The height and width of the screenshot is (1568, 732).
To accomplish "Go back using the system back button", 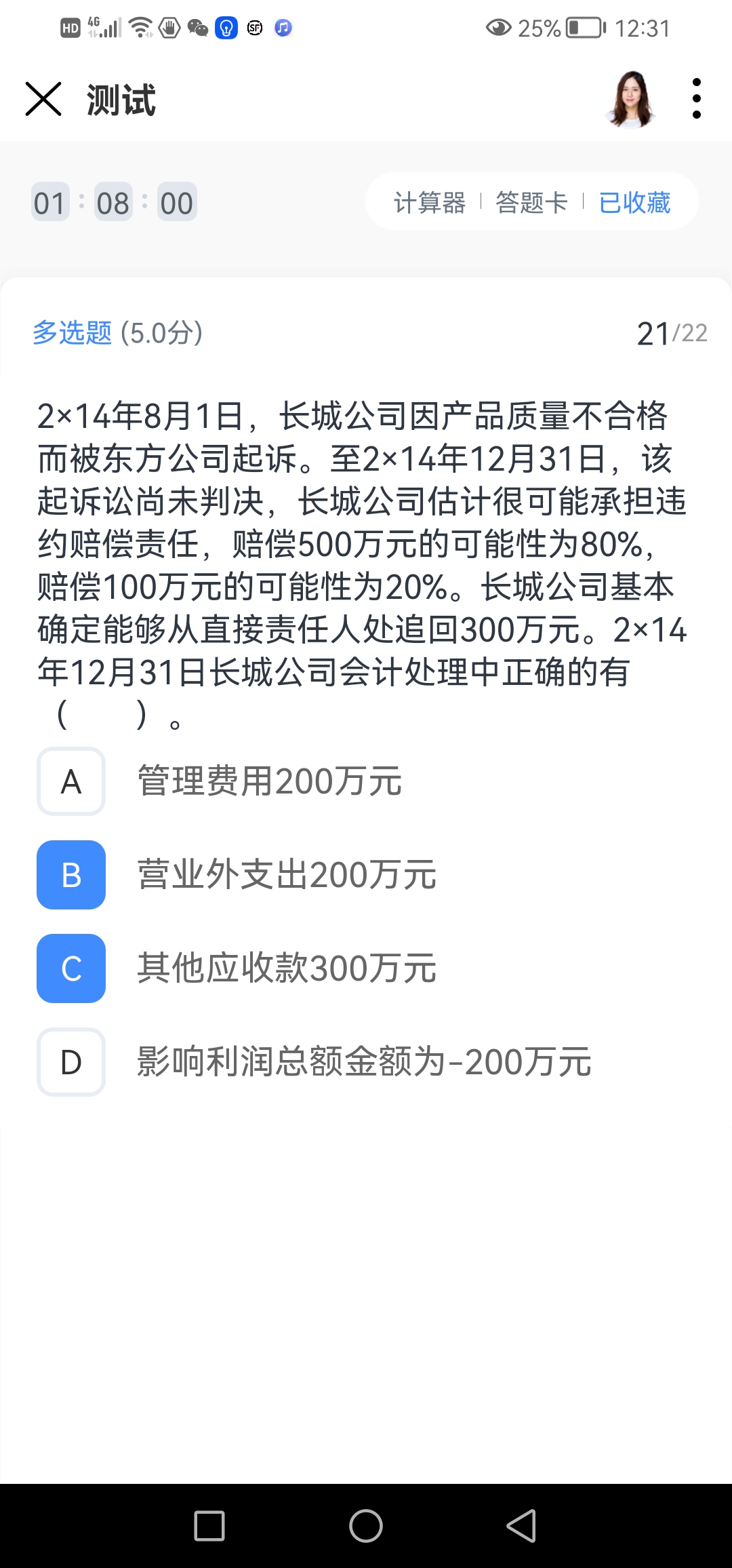I will (522, 1526).
